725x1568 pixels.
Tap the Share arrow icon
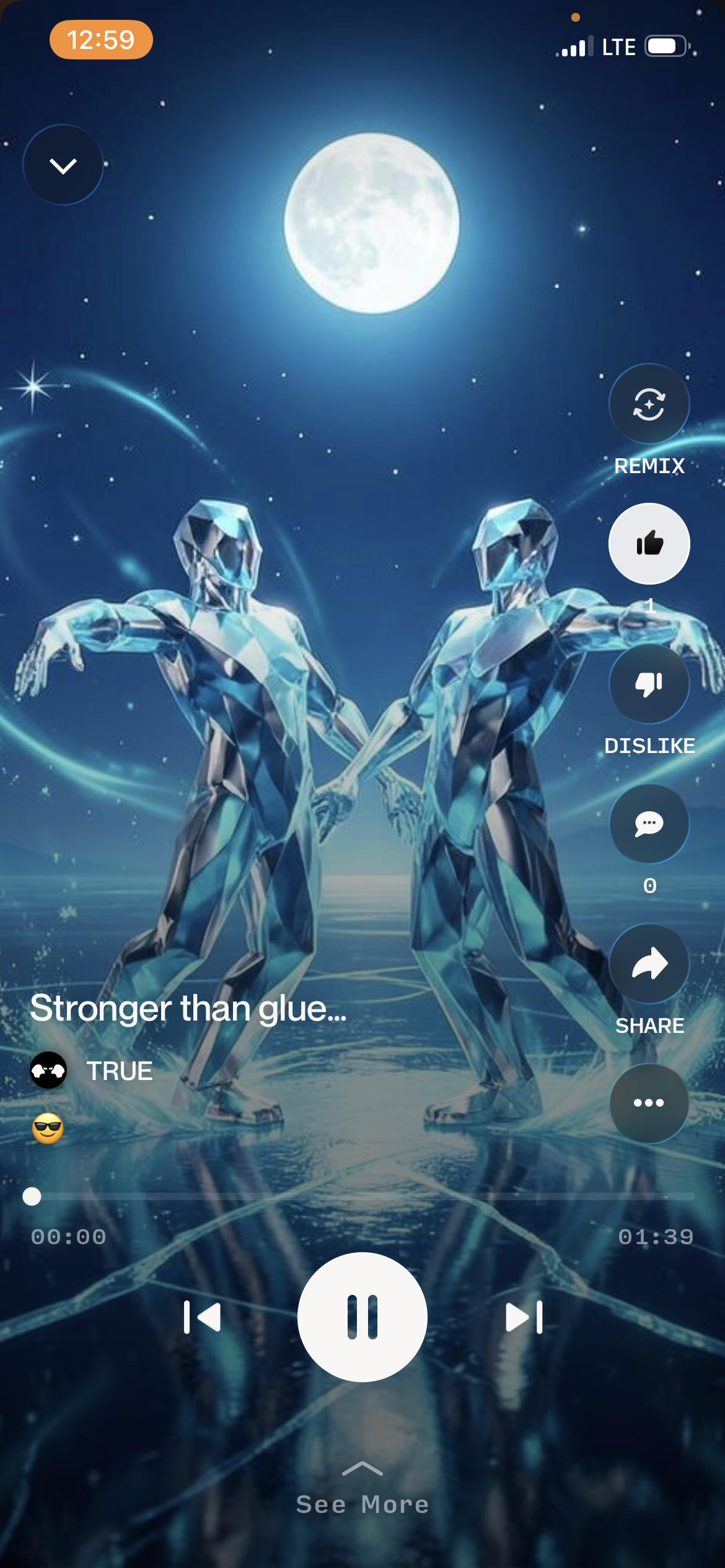649,964
